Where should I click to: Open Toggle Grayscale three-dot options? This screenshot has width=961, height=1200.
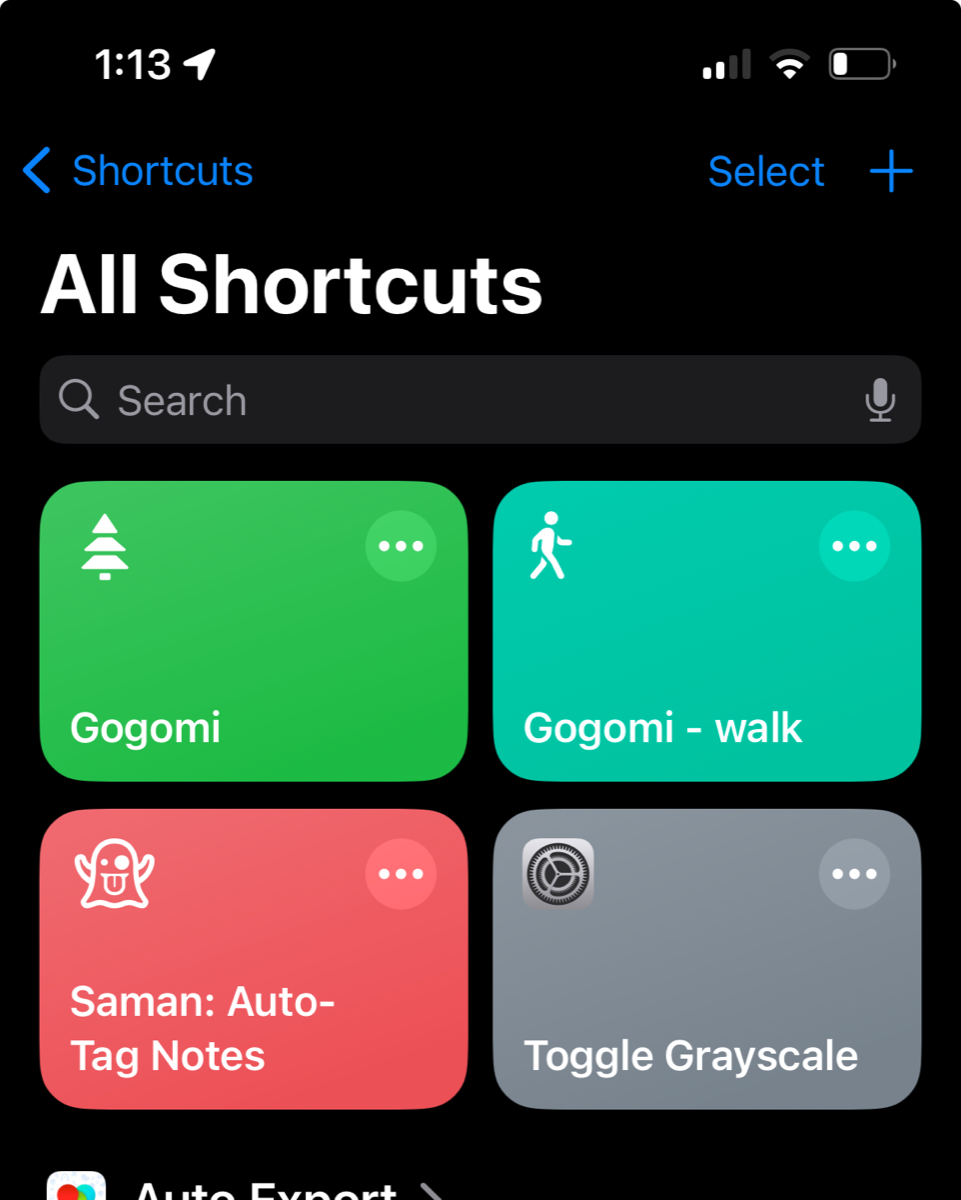pyautogui.click(x=854, y=874)
